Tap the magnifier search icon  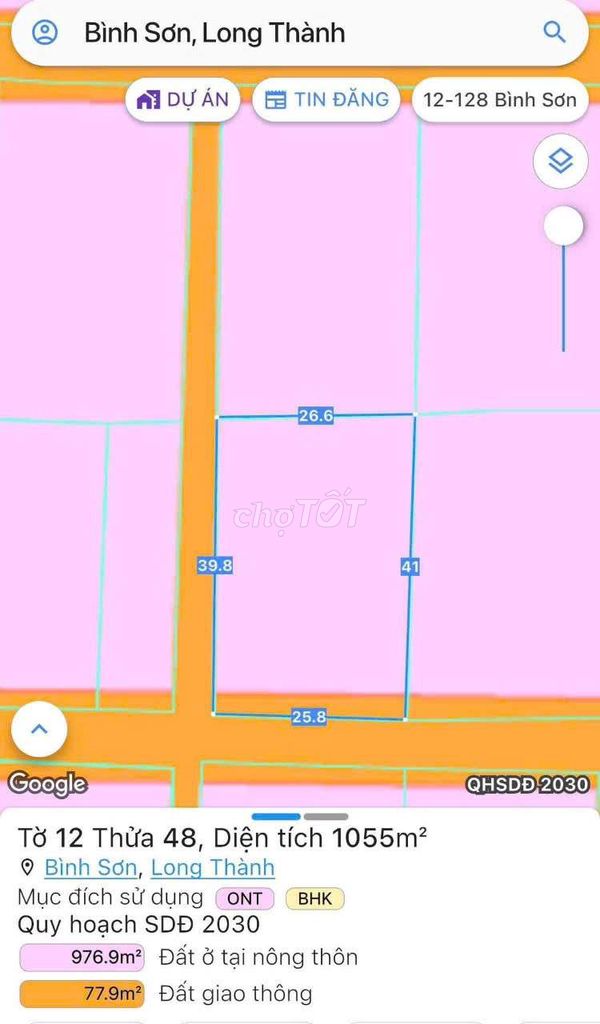554,32
